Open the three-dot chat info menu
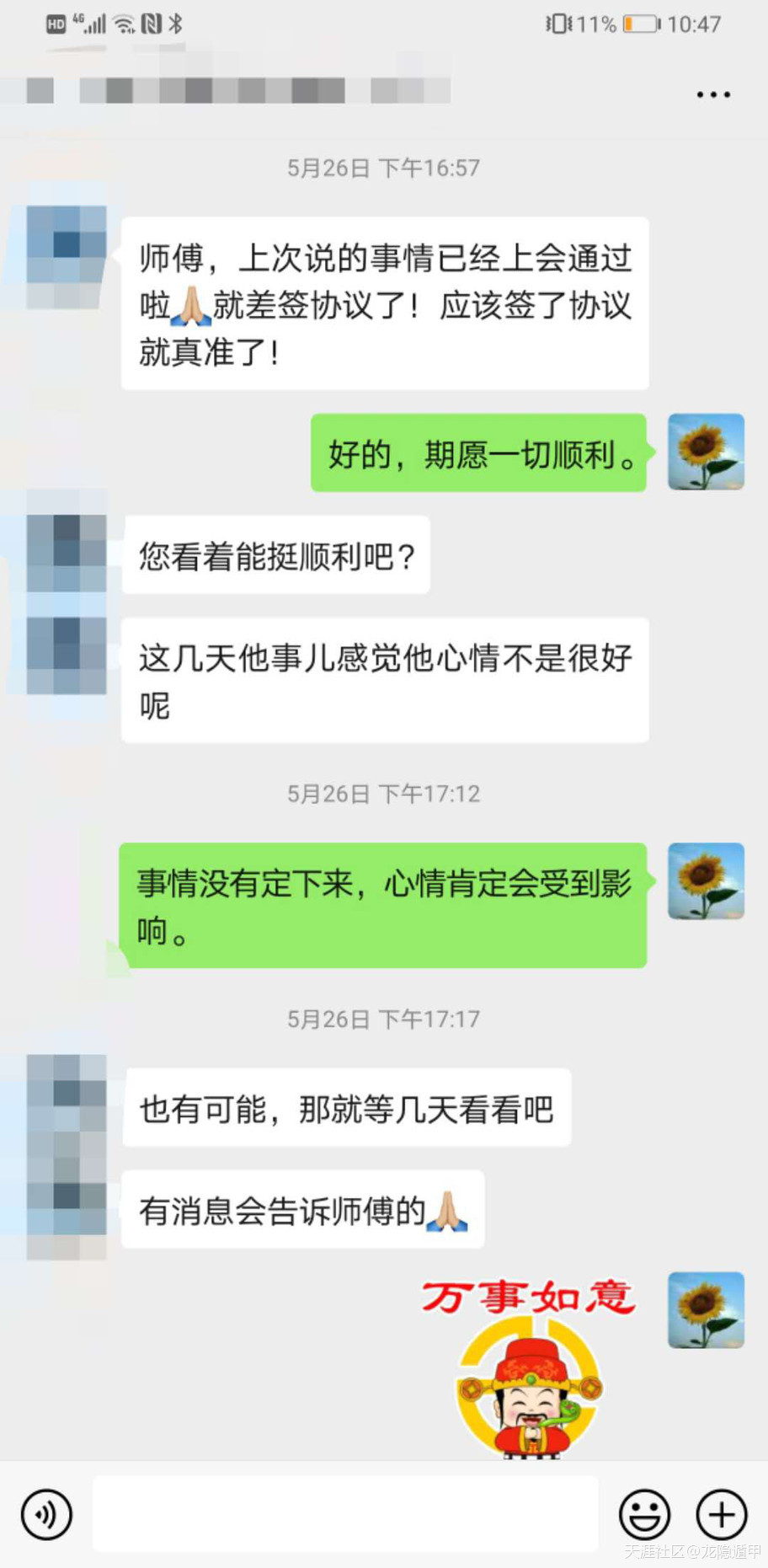Viewport: 768px width, 1568px height. (712, 94)
